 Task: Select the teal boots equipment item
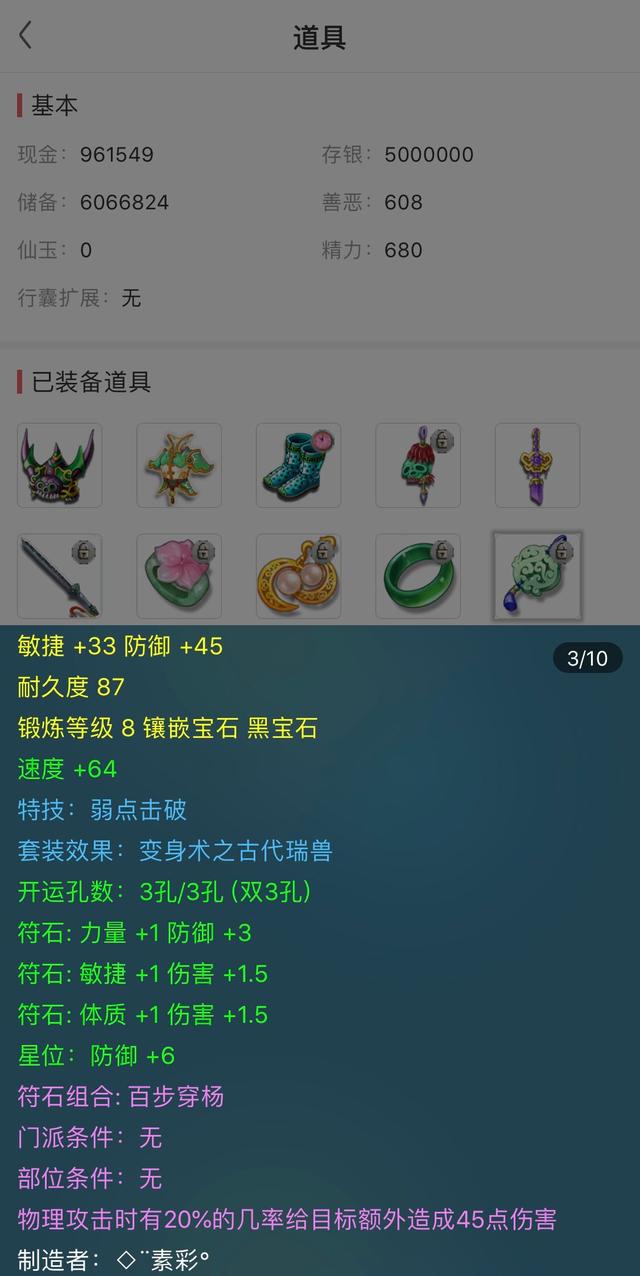(x=298, y=465)
